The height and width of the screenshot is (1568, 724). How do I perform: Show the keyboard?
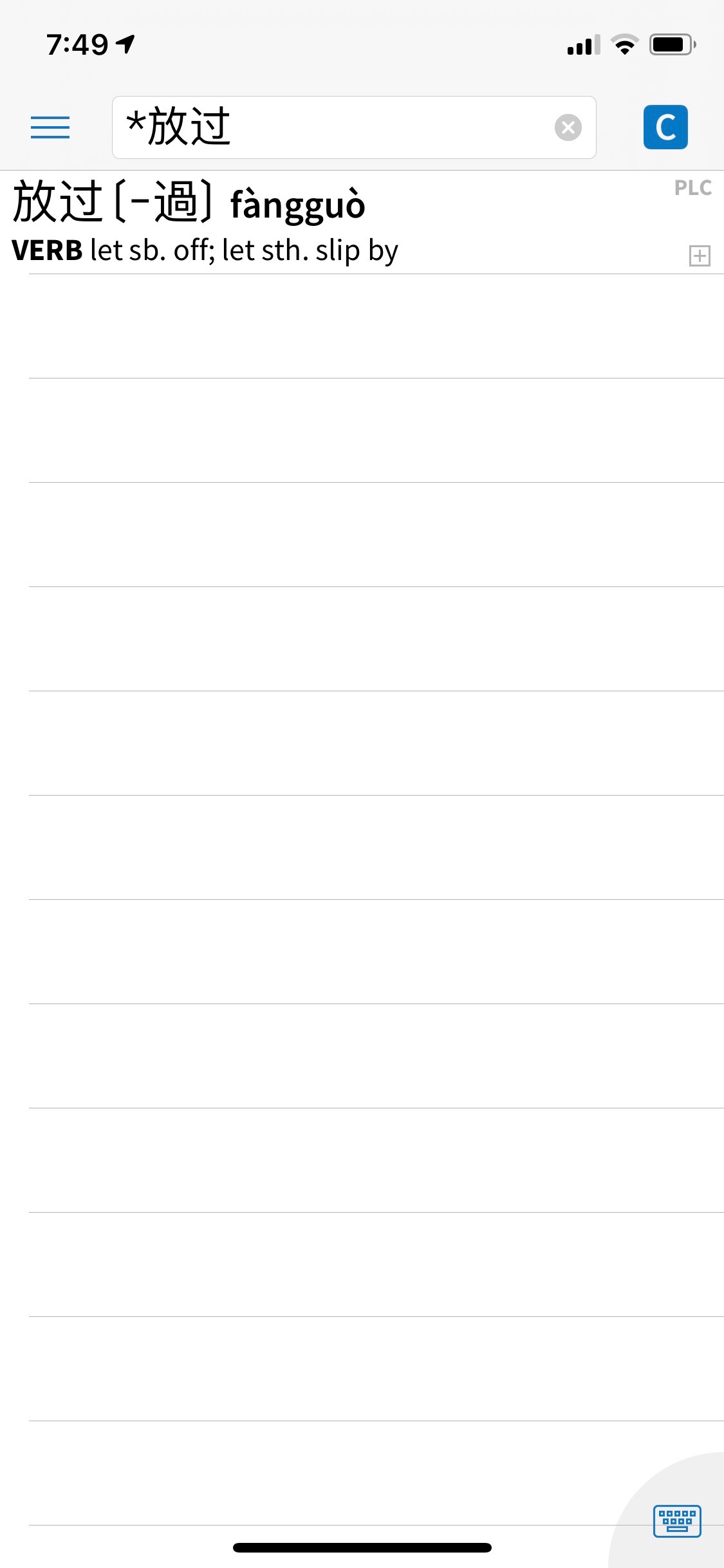click(x=677, y=1521)
